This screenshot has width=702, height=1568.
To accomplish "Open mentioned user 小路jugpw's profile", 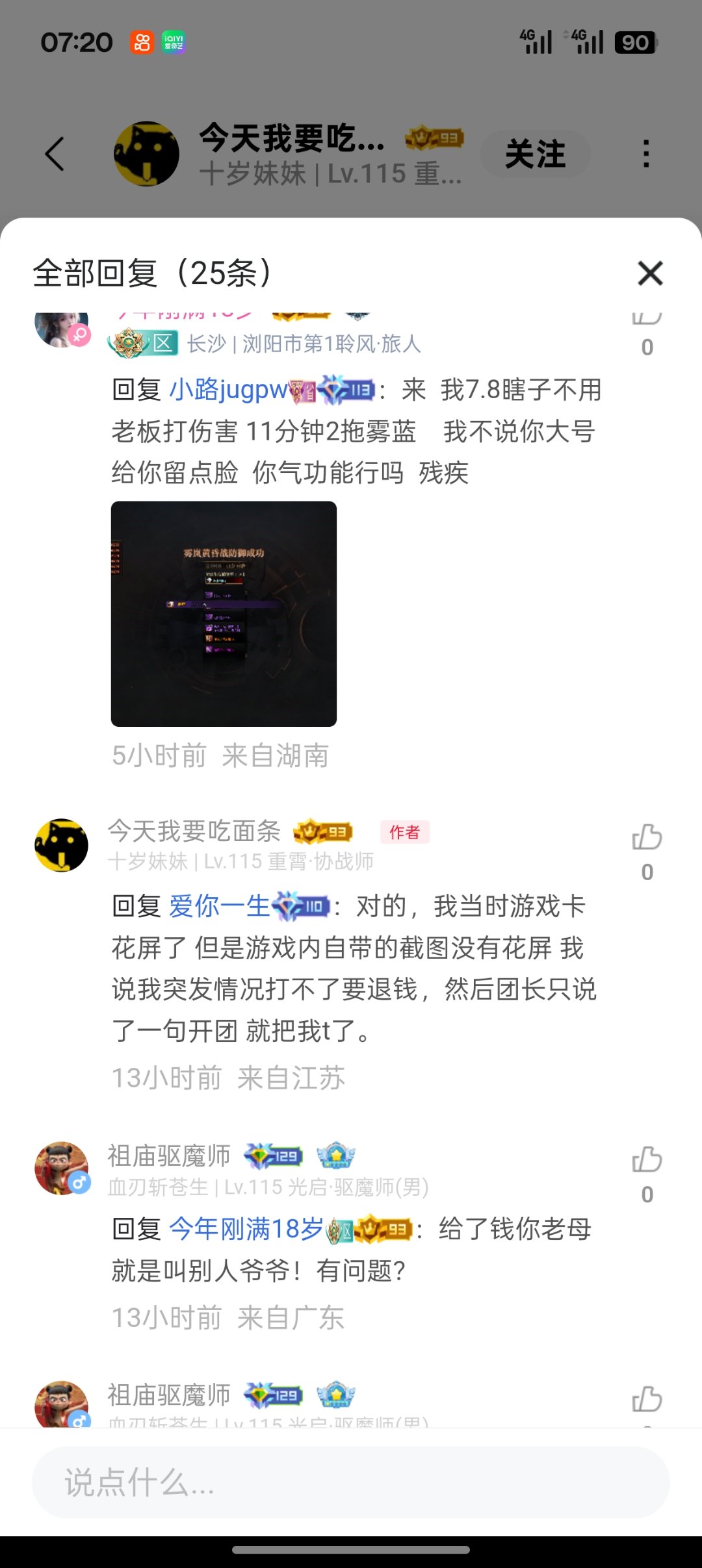I will point(227,390).
